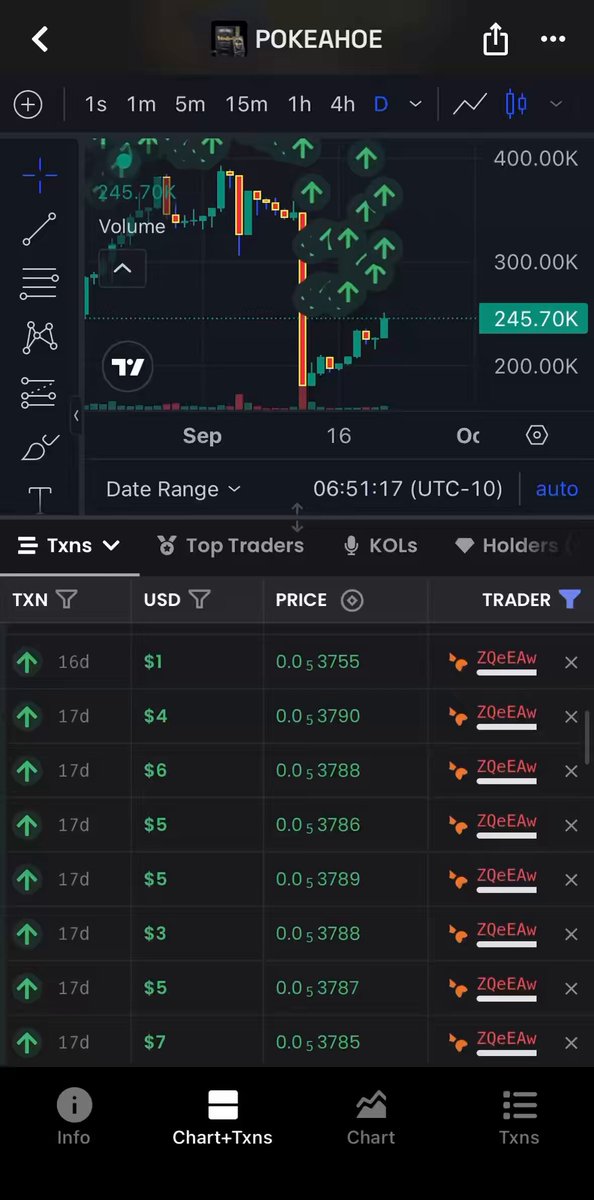
Task: Open the KOLs tab
Action: 380,545
